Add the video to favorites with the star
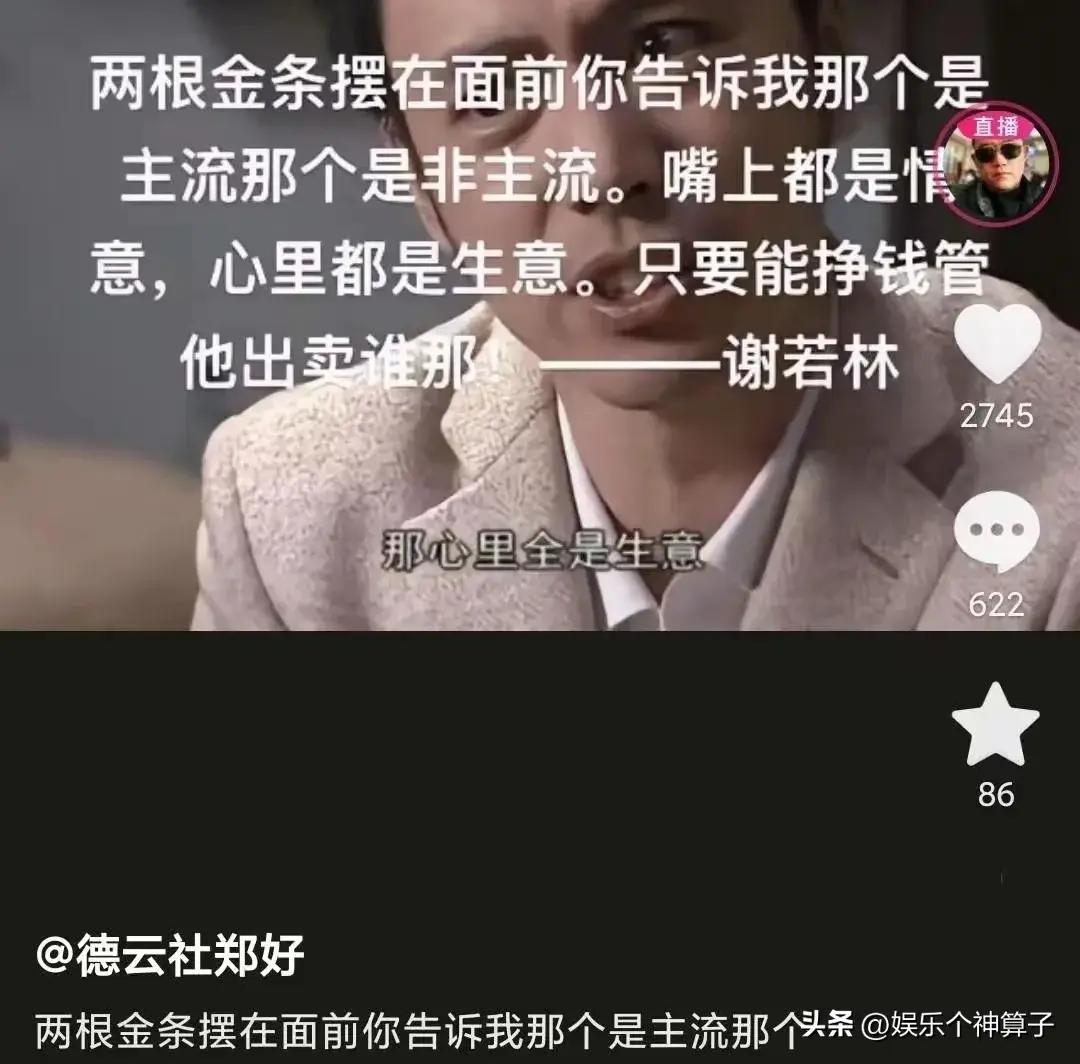Screen dimensions: 1080x1064 coord(996,726)
